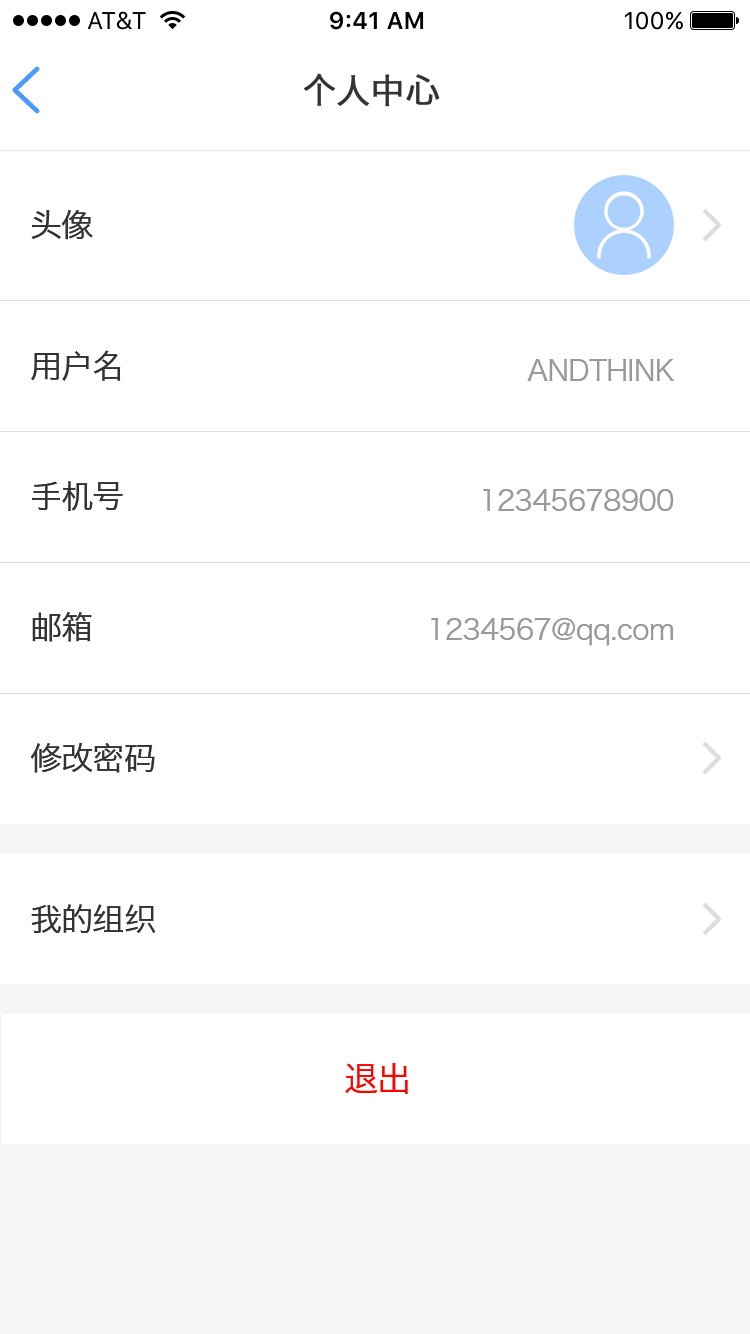The image size is (750, 1334).
Task: Select the 邮箱 row
Action: point(375,628)
